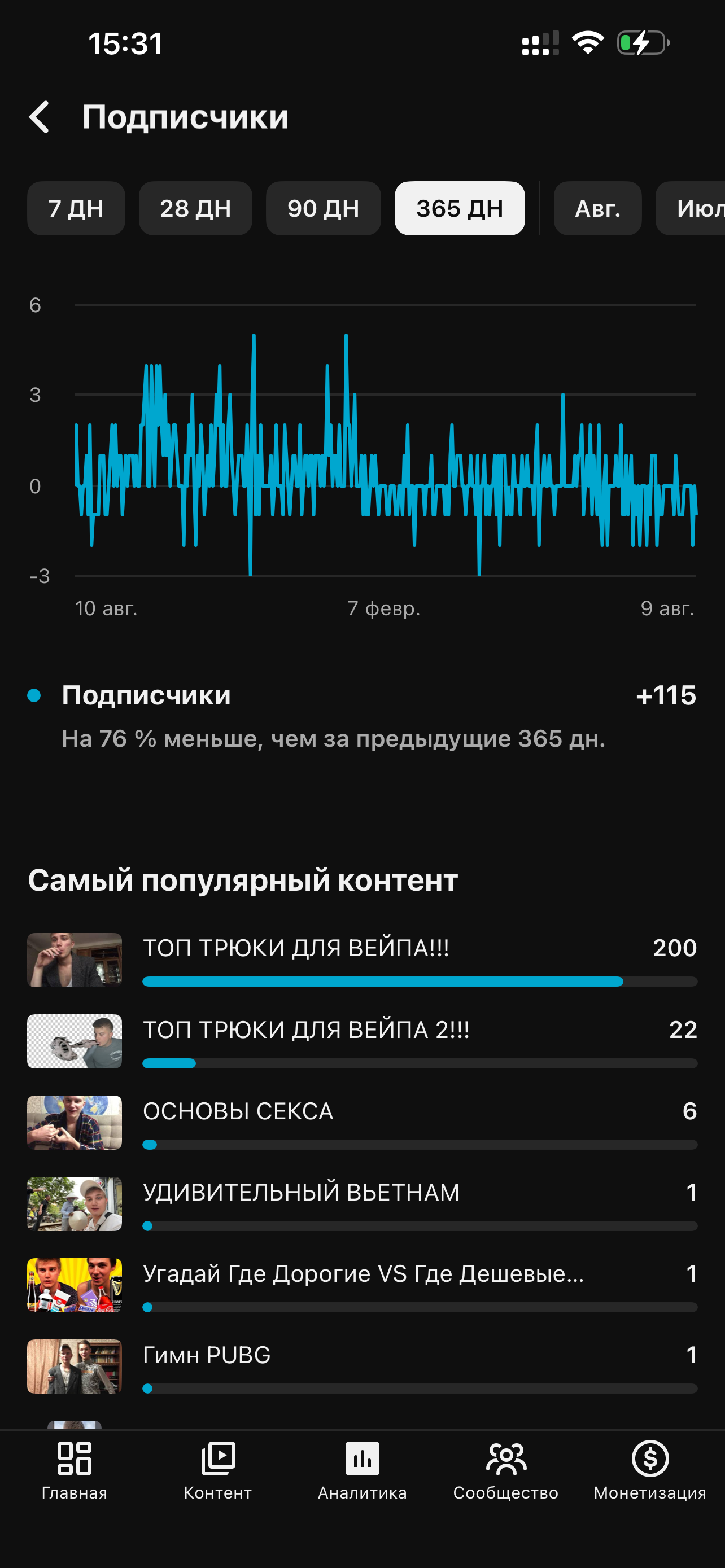This screenshot has height=1568, width=725.
Task: Open the video ТОП ТРЮКИ ДЛЯ ВЕЙПА 2!!!
Action: coord(362,1041)
